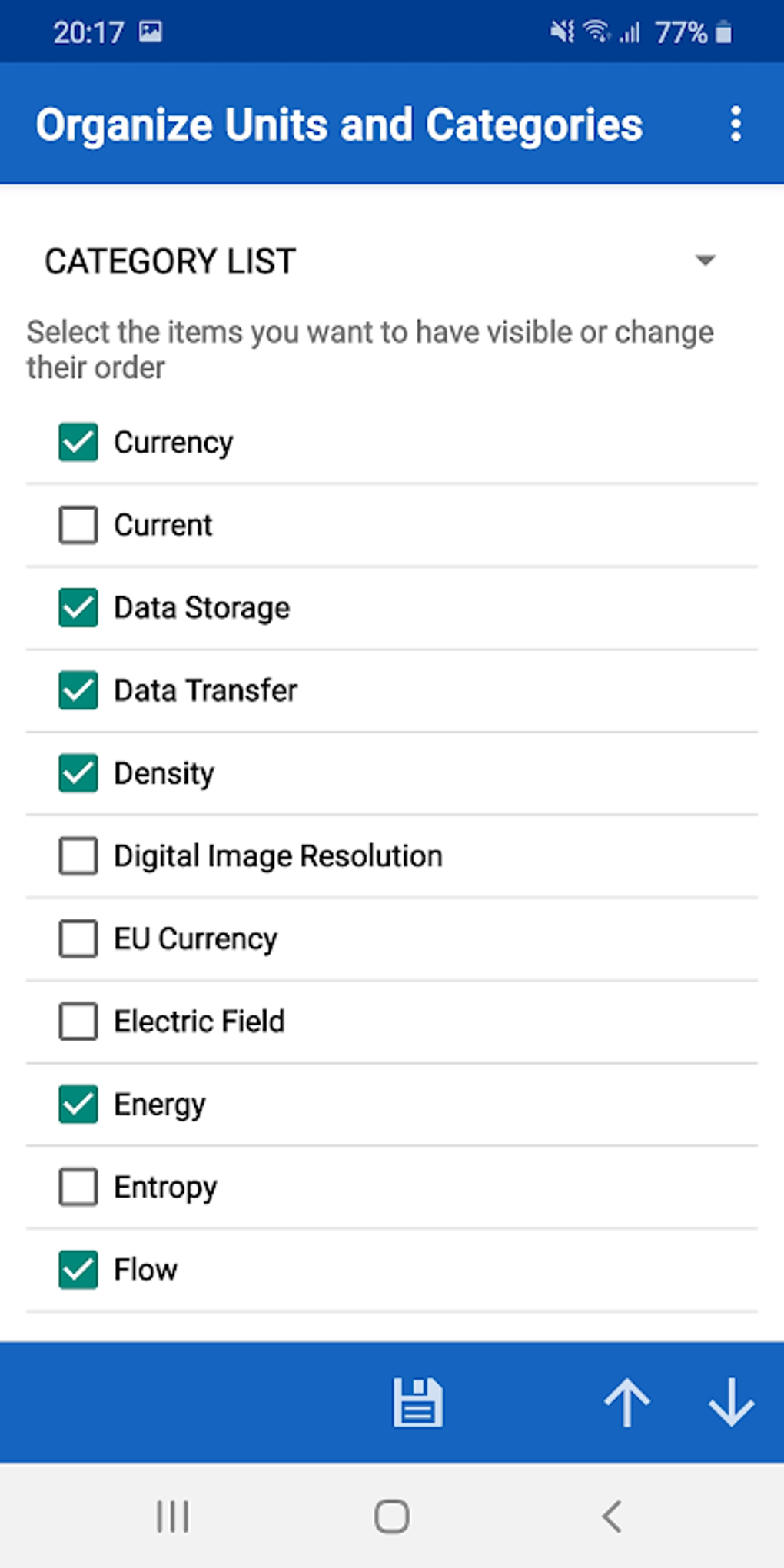This screenshot has width=784, height=1568.
Task: Uncheck the Energy category
Action: click(x=77, y=1104)
